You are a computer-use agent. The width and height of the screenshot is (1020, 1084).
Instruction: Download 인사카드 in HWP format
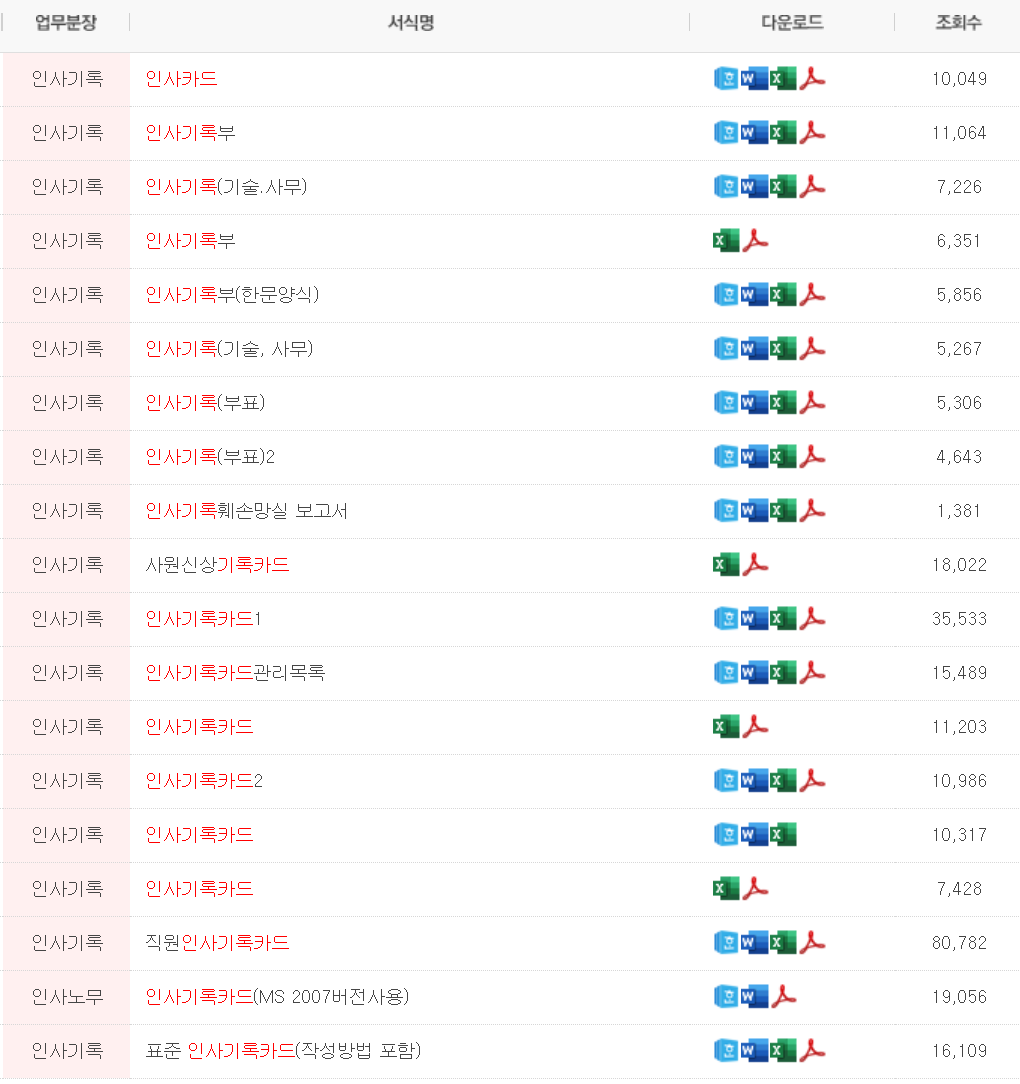725,78
